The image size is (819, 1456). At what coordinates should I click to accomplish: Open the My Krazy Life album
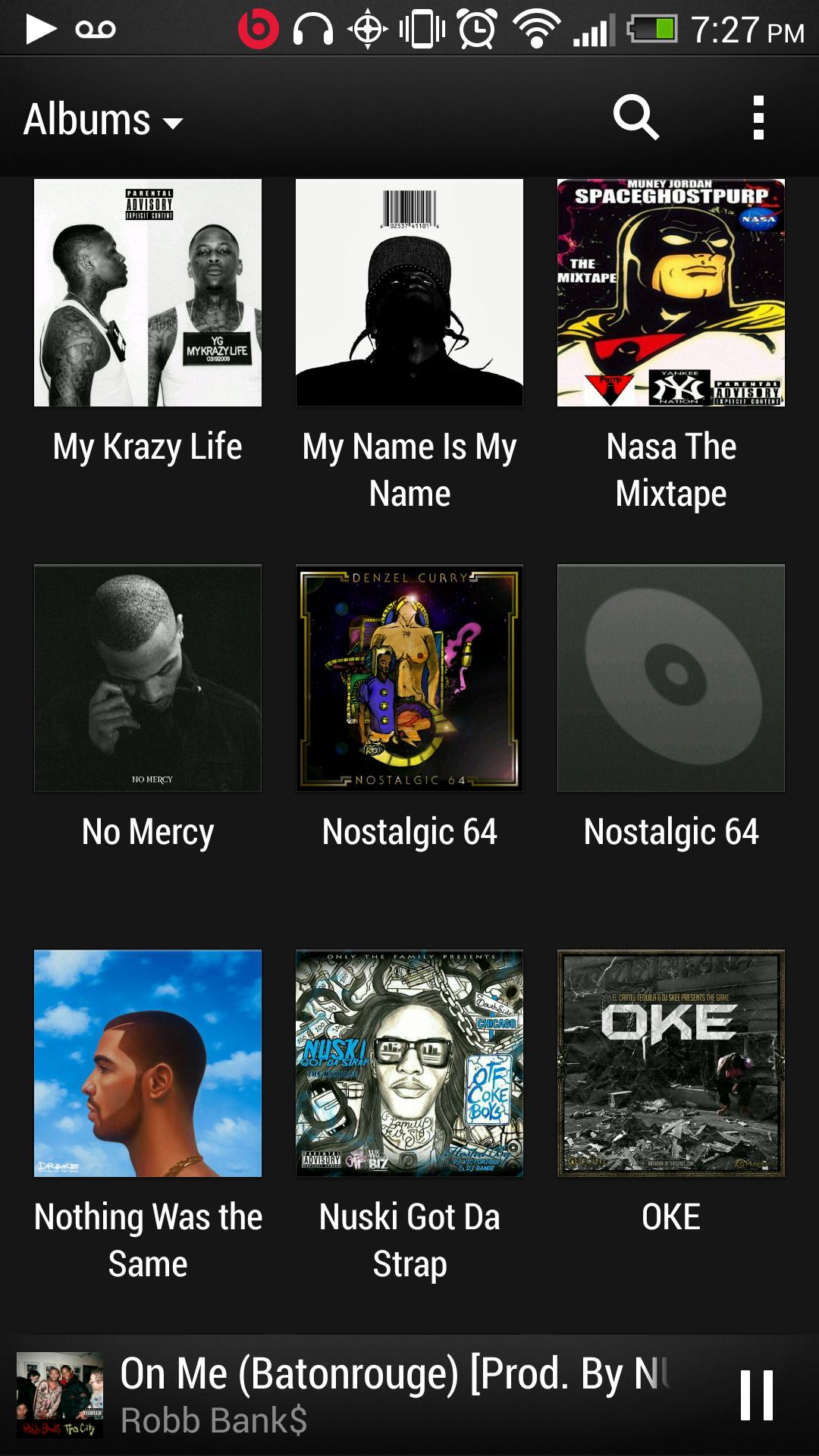[x=148, y=293]
